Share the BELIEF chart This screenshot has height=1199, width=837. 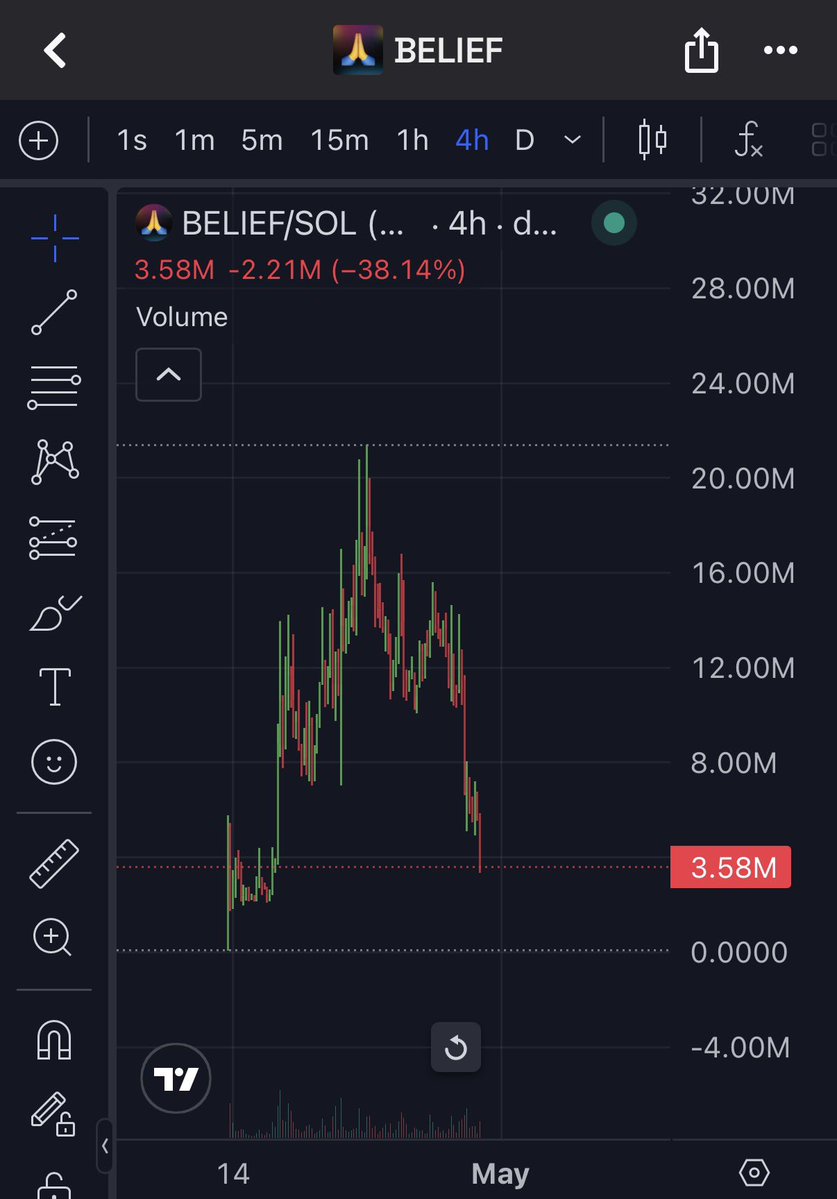(x=701, y=50)
